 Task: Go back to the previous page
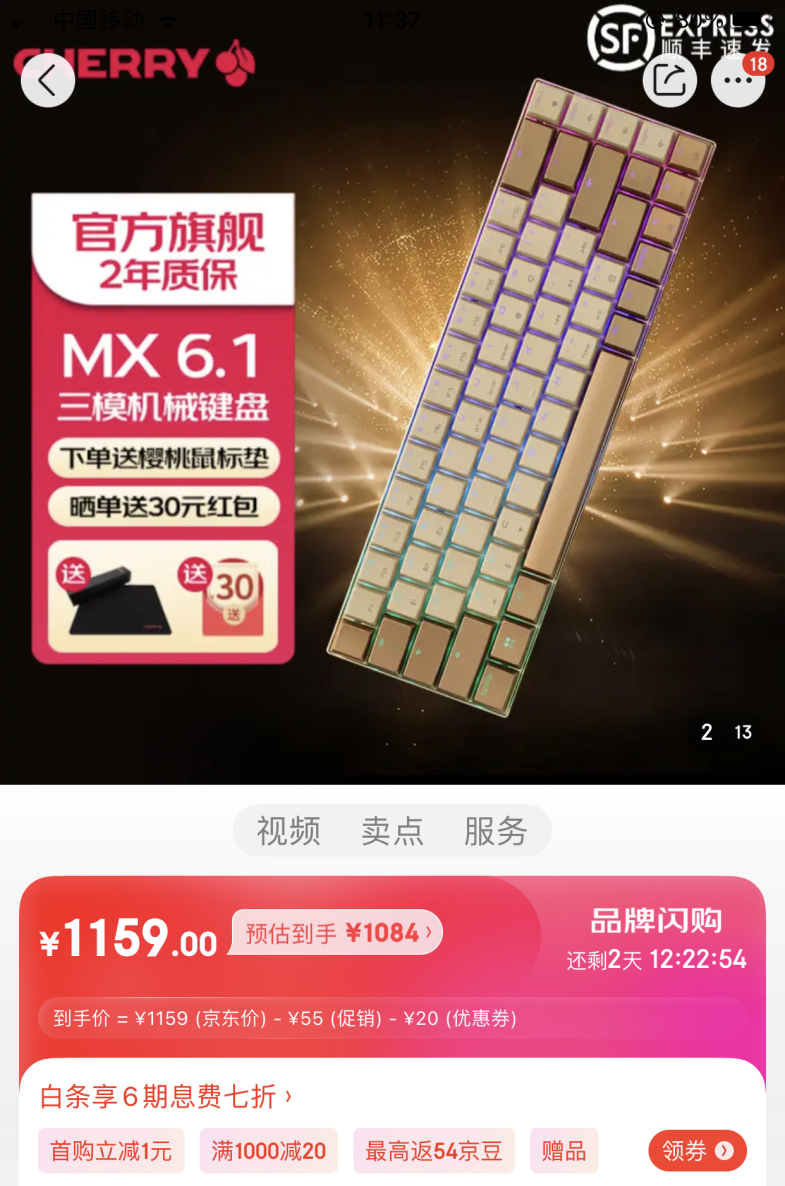(47, 80)
